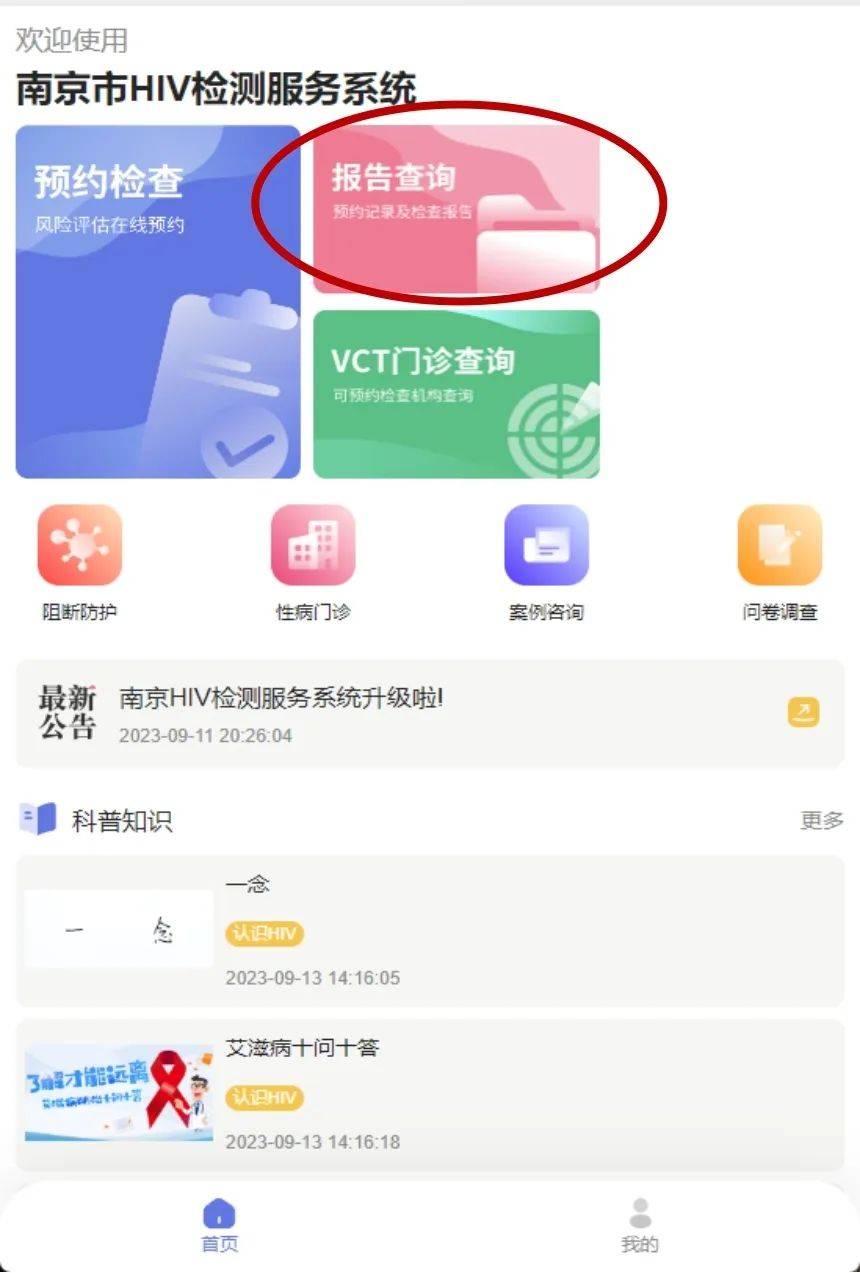Open the article 一念
The height and width of the screenshot is (1273, 860).
(430, 931)
